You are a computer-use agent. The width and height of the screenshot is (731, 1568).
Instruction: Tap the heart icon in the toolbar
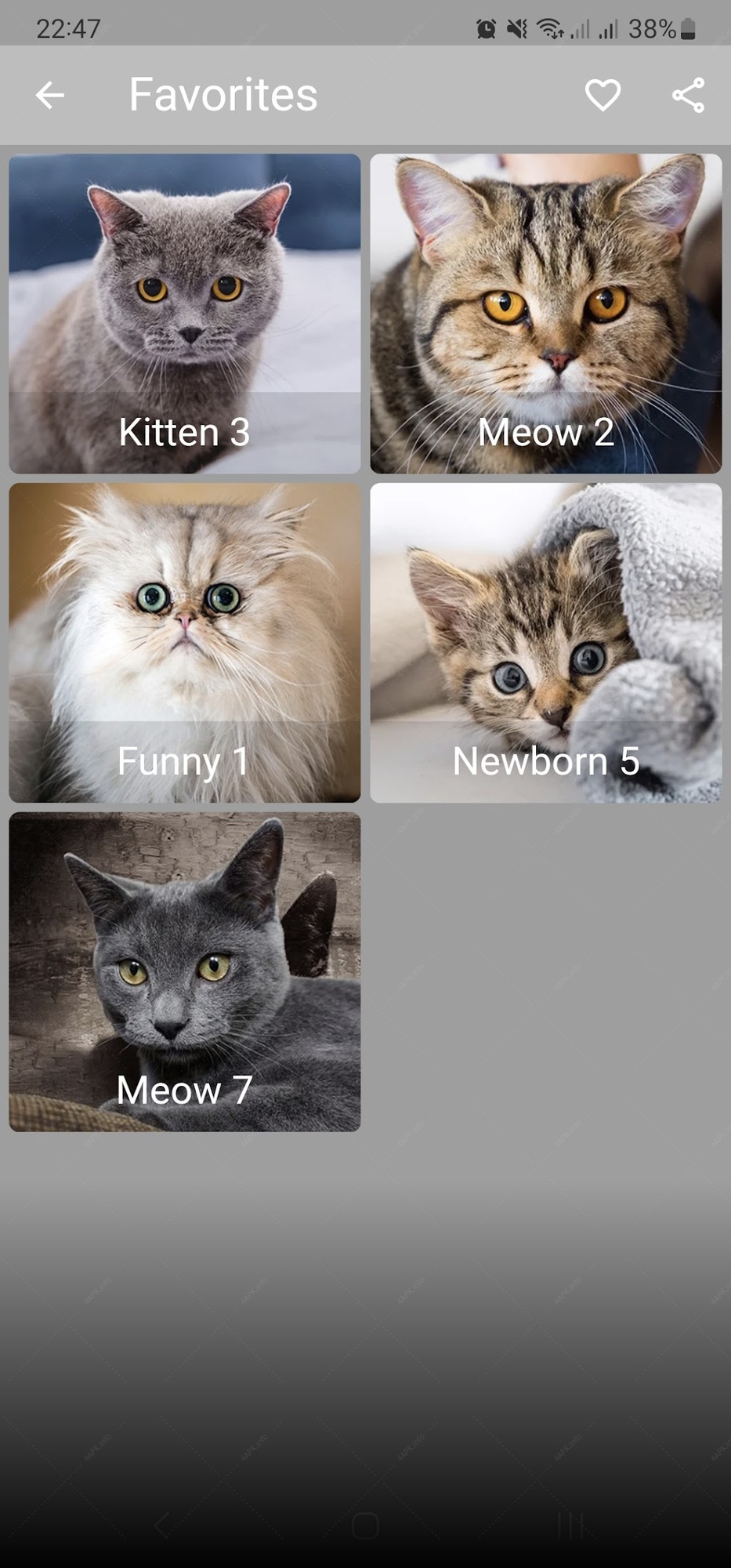(603, 96)
